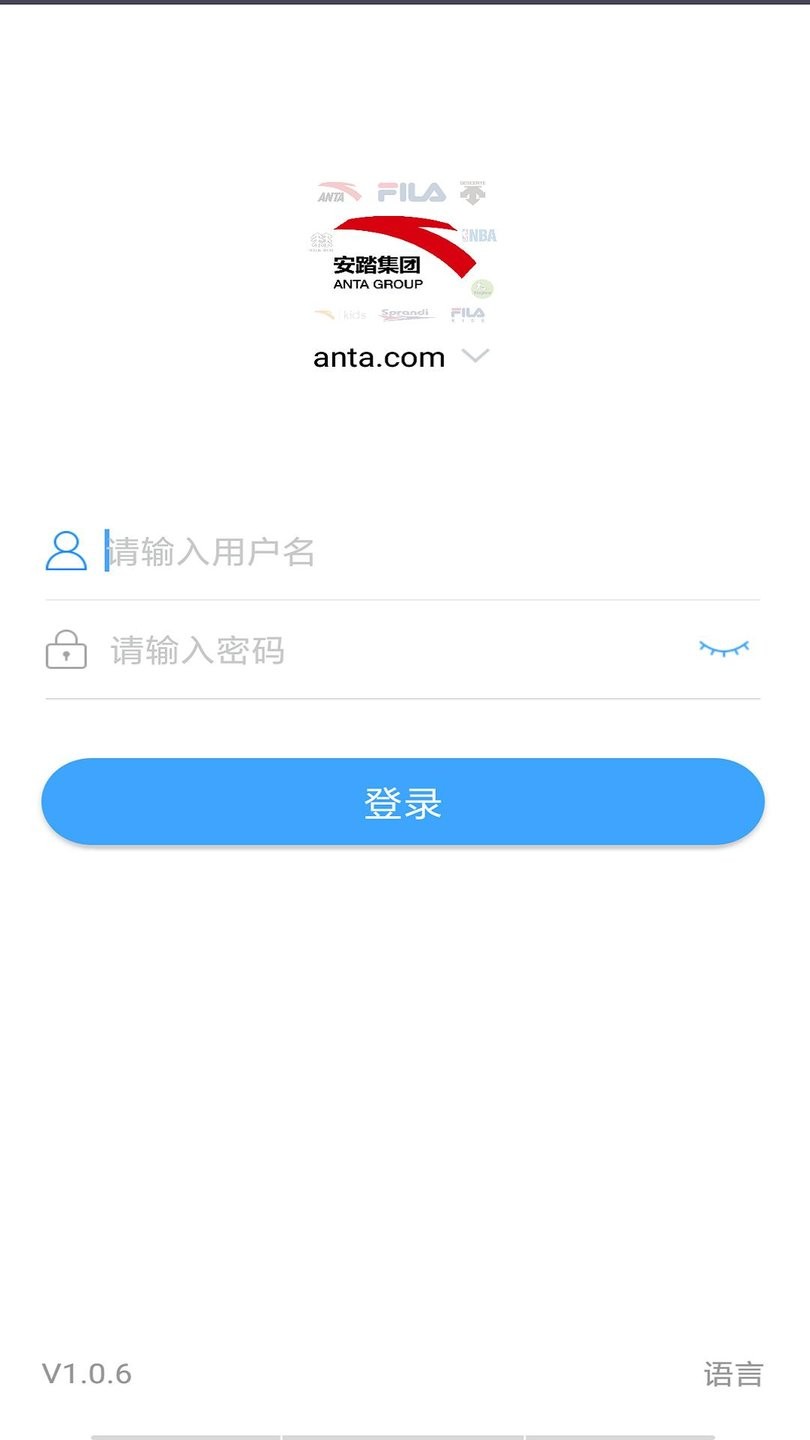Image resolution: width=810 pixels, height=1440 pixels.
Task: Select the user profile icon beside username field
Action: coord(64,550)
